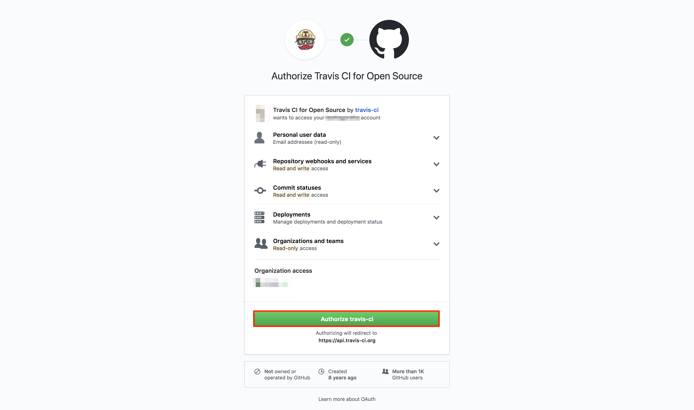Expand Personal user data permission

436,138
